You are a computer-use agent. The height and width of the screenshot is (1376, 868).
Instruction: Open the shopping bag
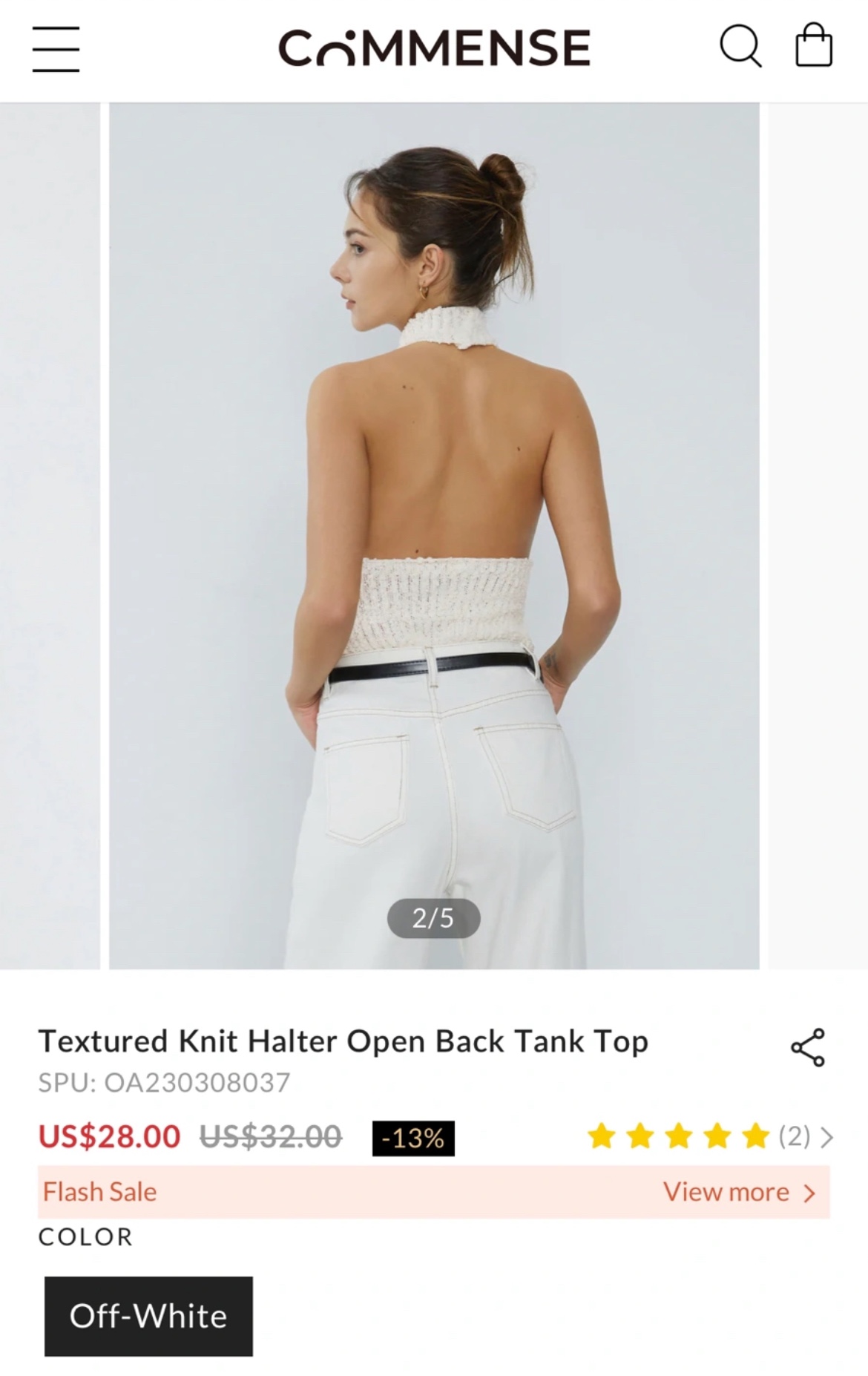point(813,46)
